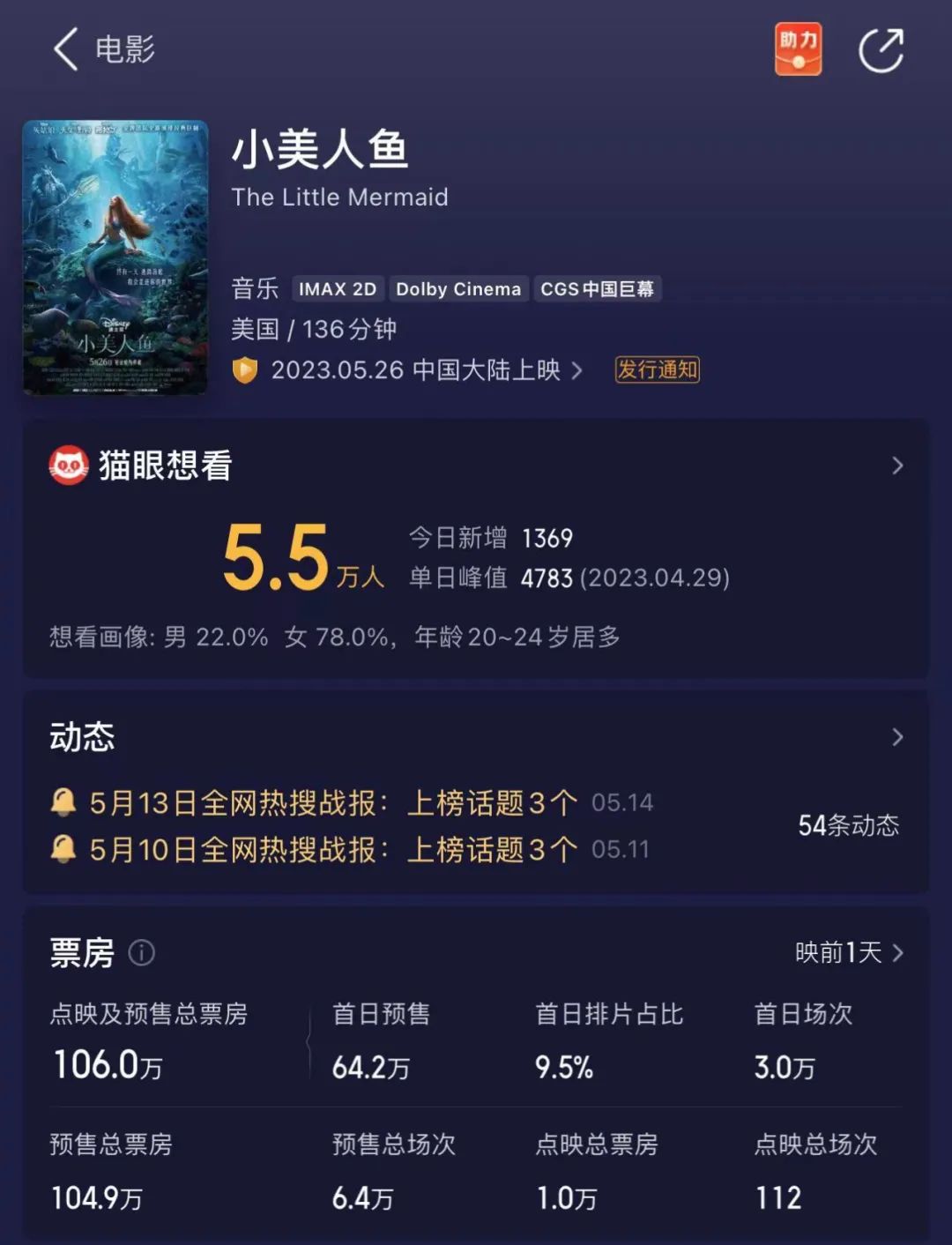Open the 映前1天 box office details
This screenshot has height=1245, width=952.
pos(848,953)
